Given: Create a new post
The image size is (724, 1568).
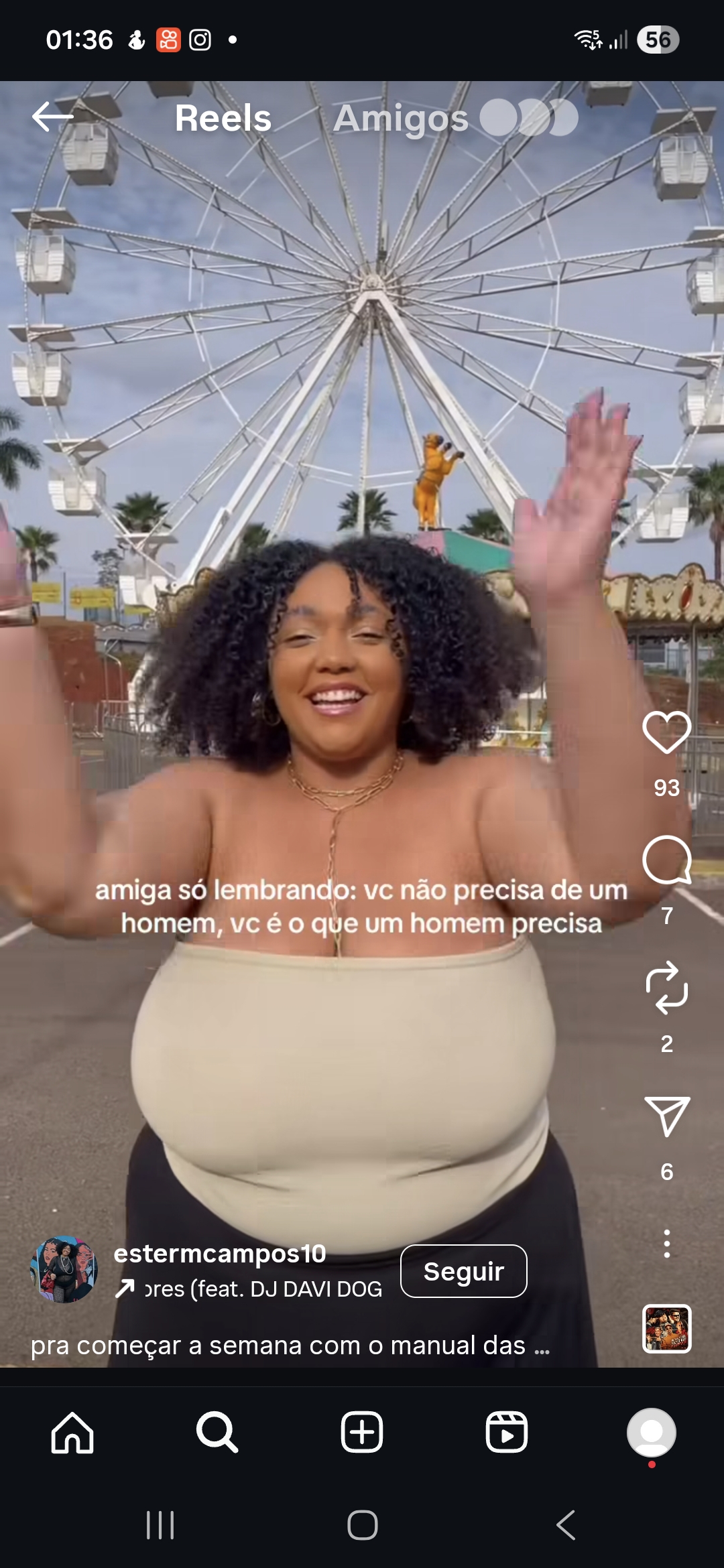Looking at the screenshot, I should 362,1433.
